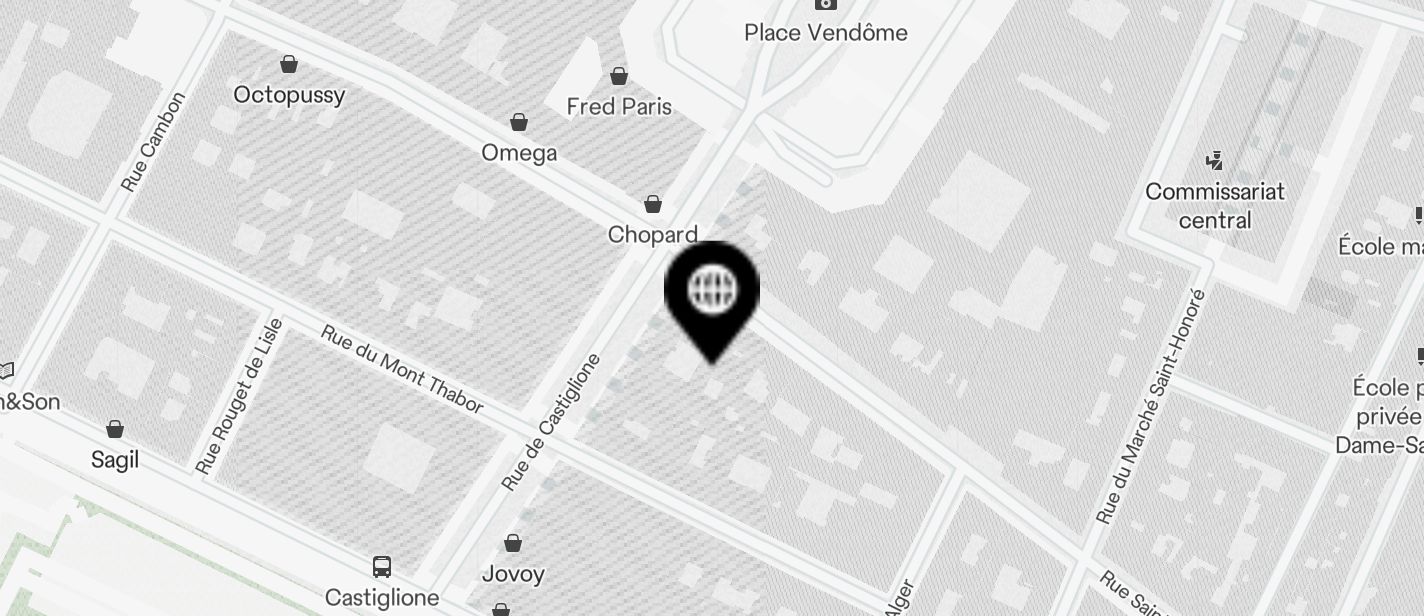Tap the Castiglione bus stop marker

click(382, 567)
